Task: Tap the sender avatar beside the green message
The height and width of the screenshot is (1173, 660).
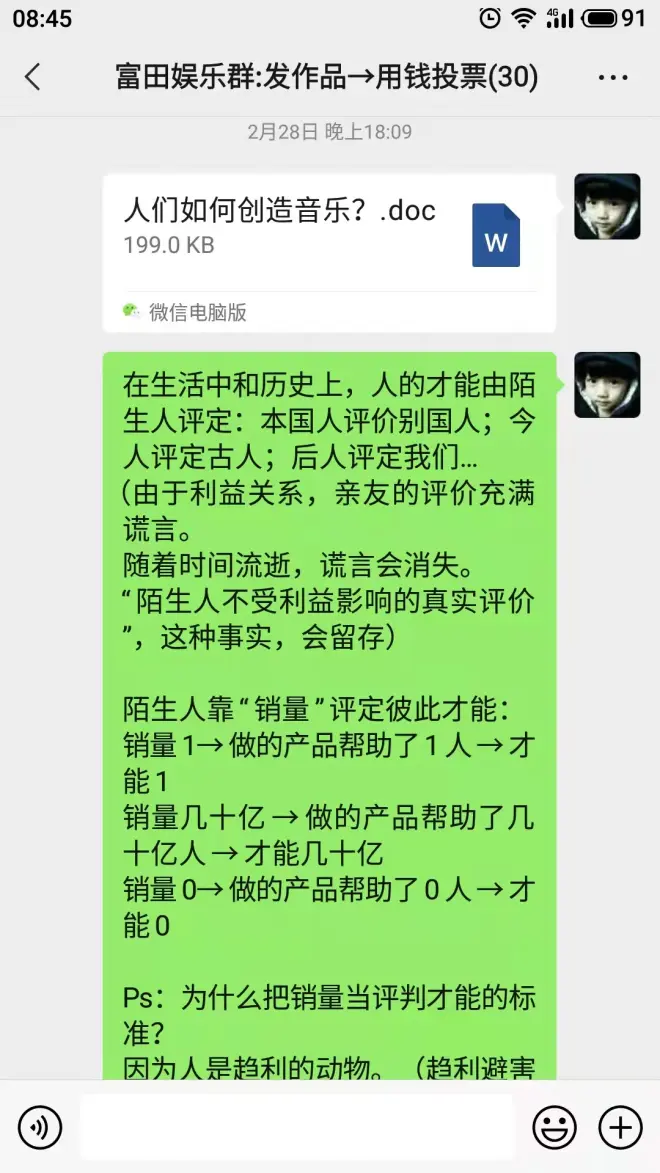Action: [606, 384]
